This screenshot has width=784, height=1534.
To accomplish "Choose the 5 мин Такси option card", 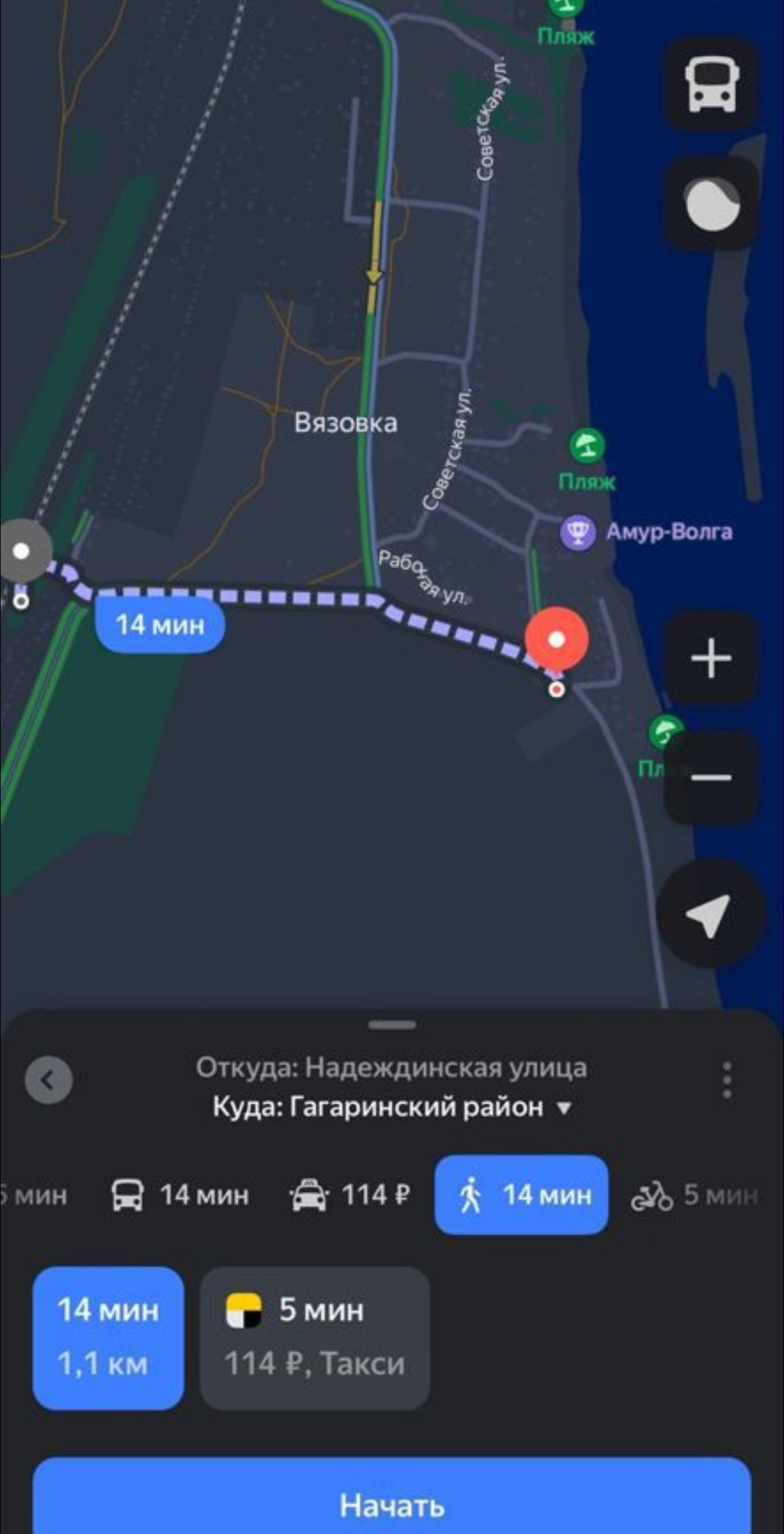I will (315, 1338).
